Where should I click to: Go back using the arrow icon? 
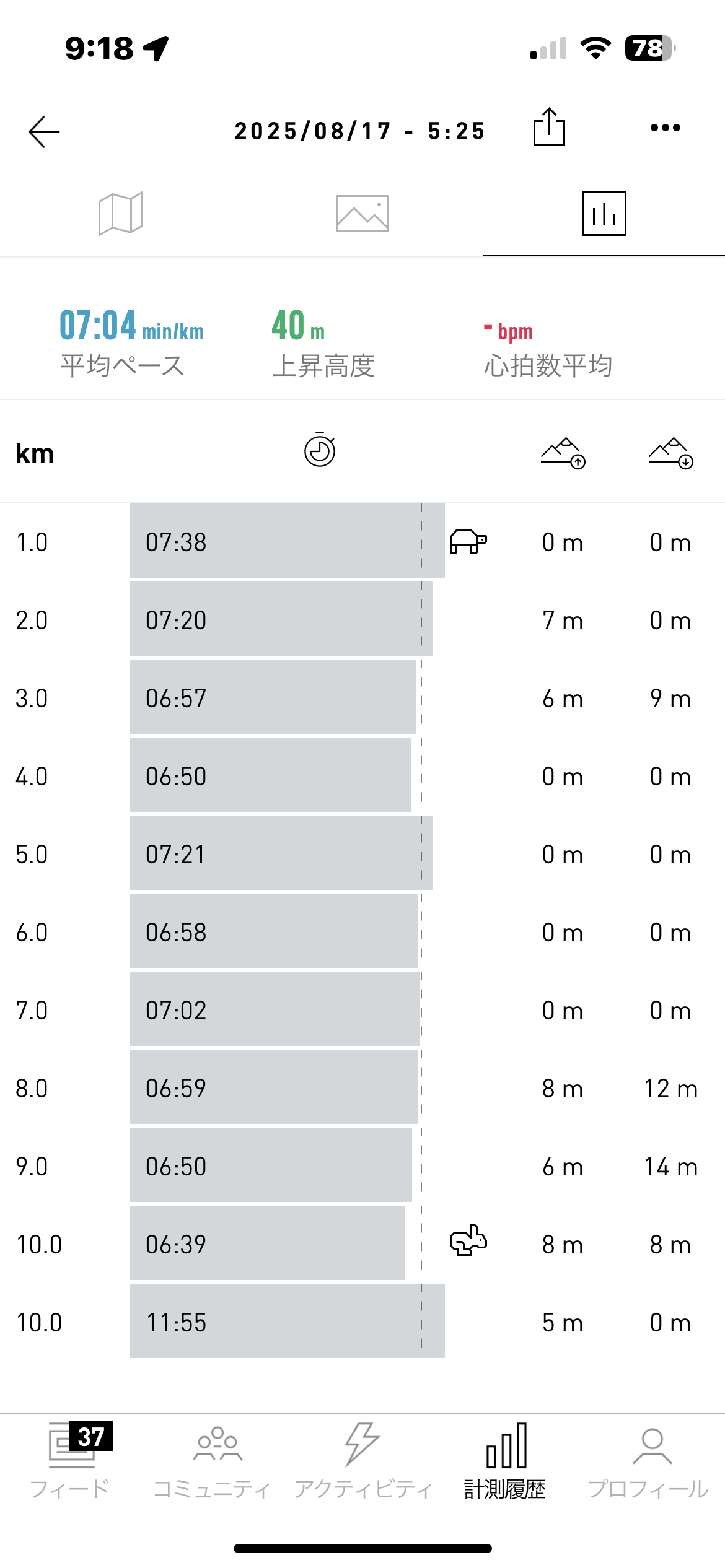tap(44, 131)
